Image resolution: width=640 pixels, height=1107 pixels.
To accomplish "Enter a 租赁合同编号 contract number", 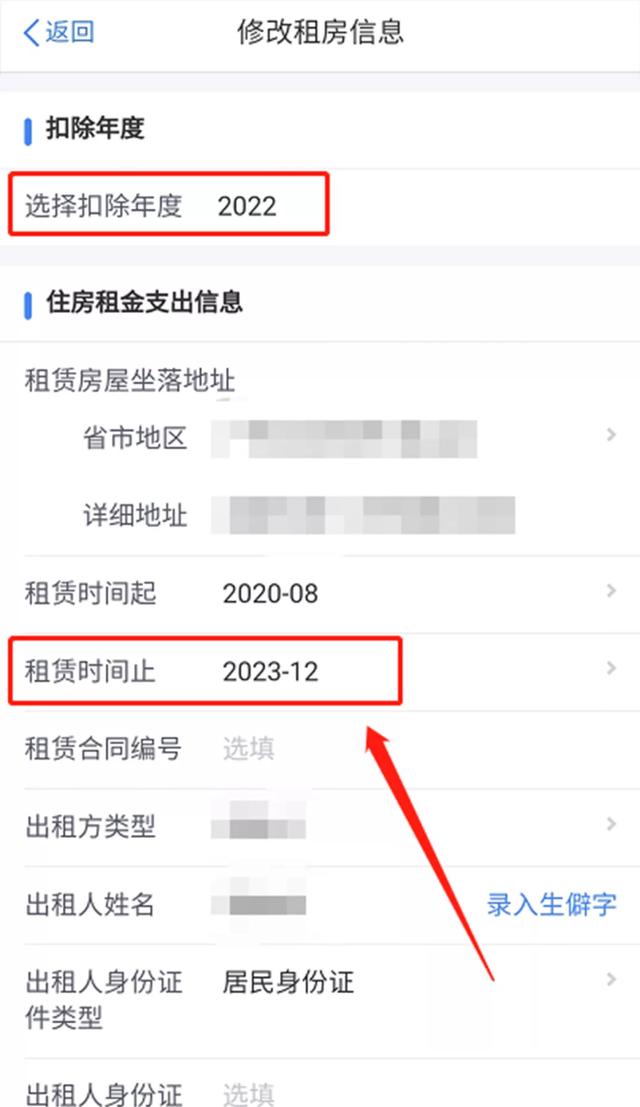I will point(320,749).
